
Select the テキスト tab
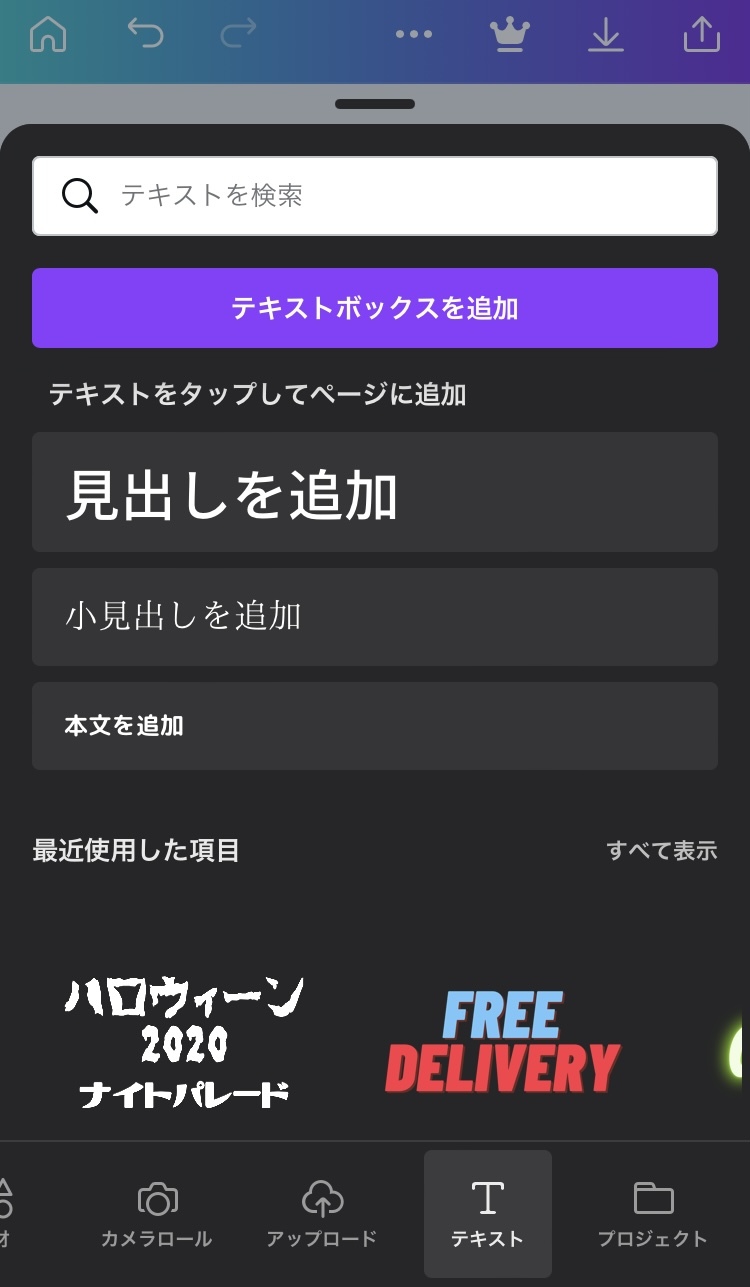coord(487,1214)
